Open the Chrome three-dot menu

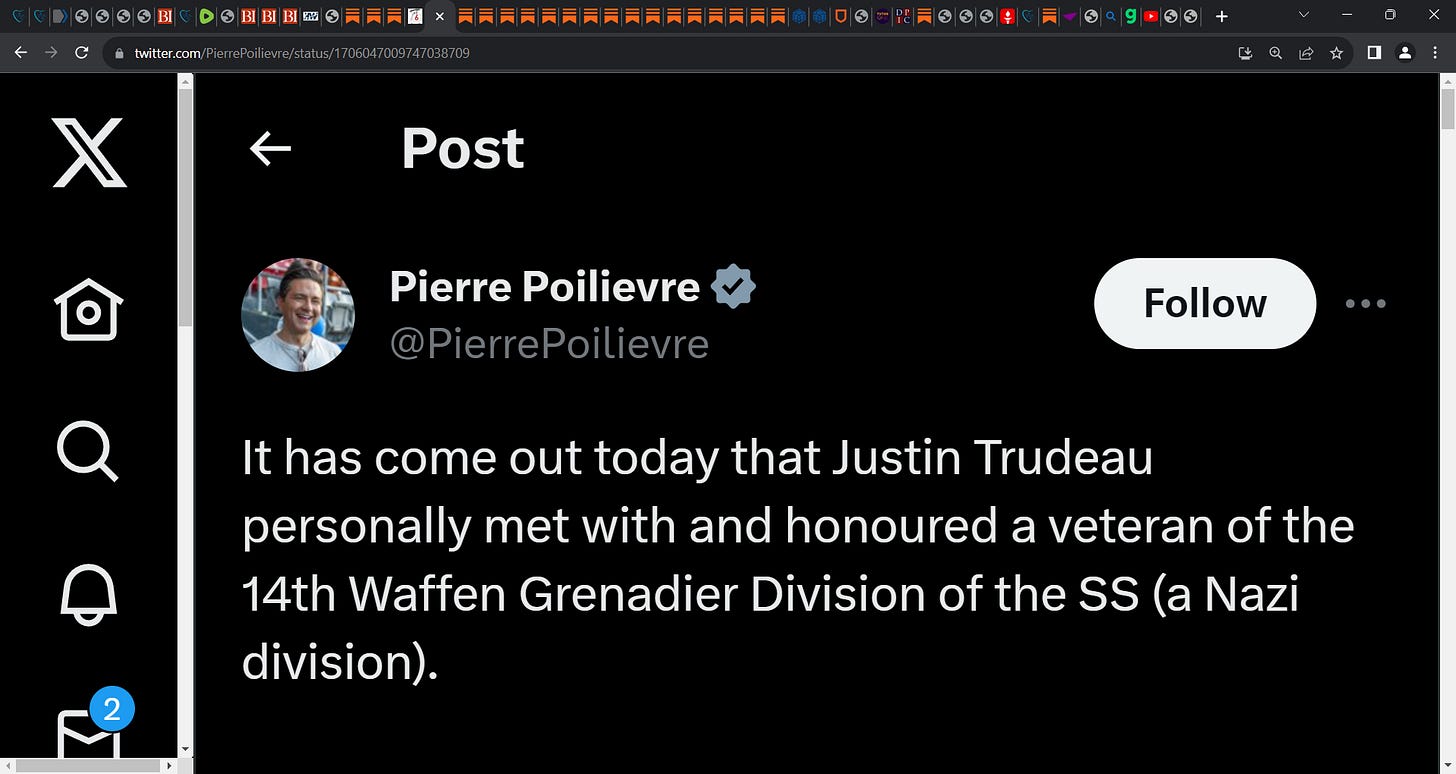point(1435,53)
